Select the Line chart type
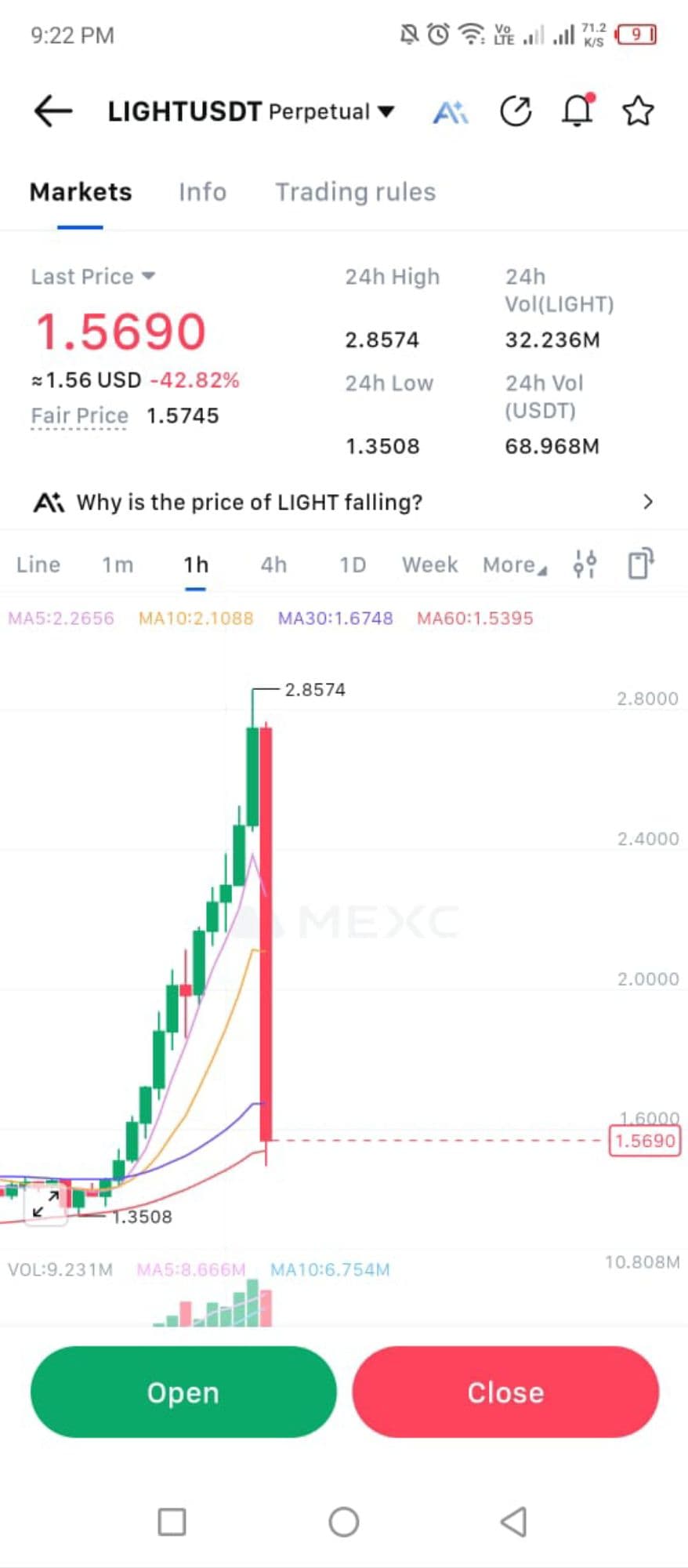 point(38,564)
